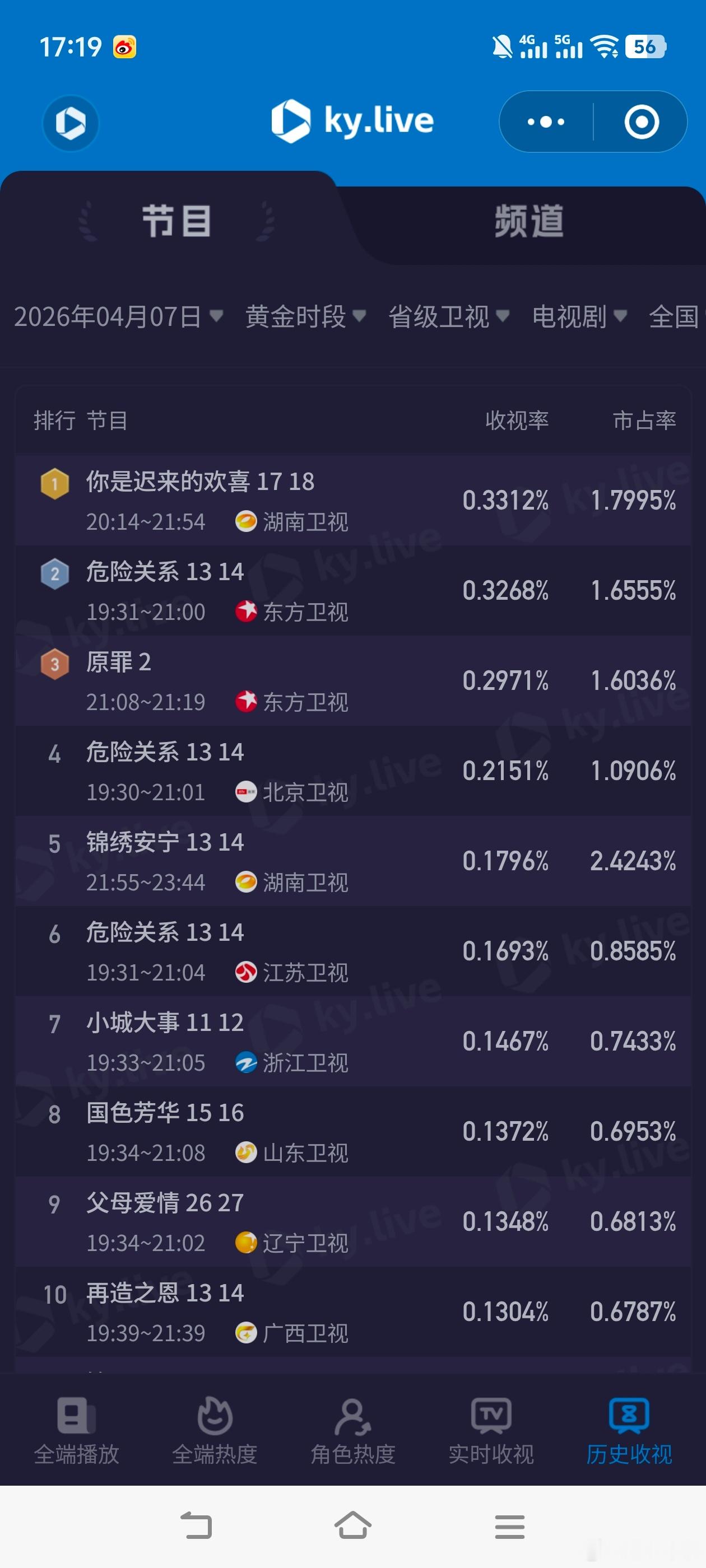
Task: Tap the 江苏卫视 icon in rank 6 row
Action: coord(245,972)
